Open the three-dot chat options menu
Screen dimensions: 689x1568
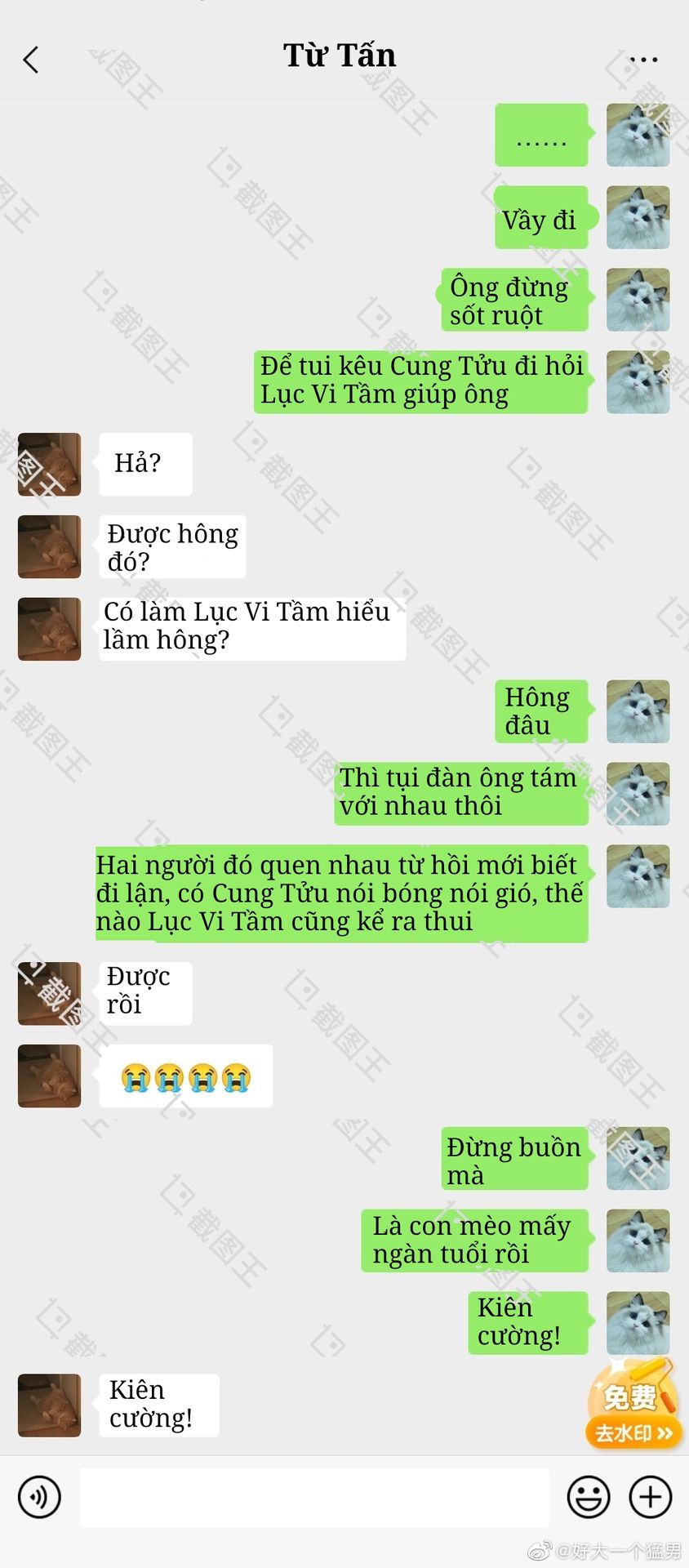pos(643,60)
